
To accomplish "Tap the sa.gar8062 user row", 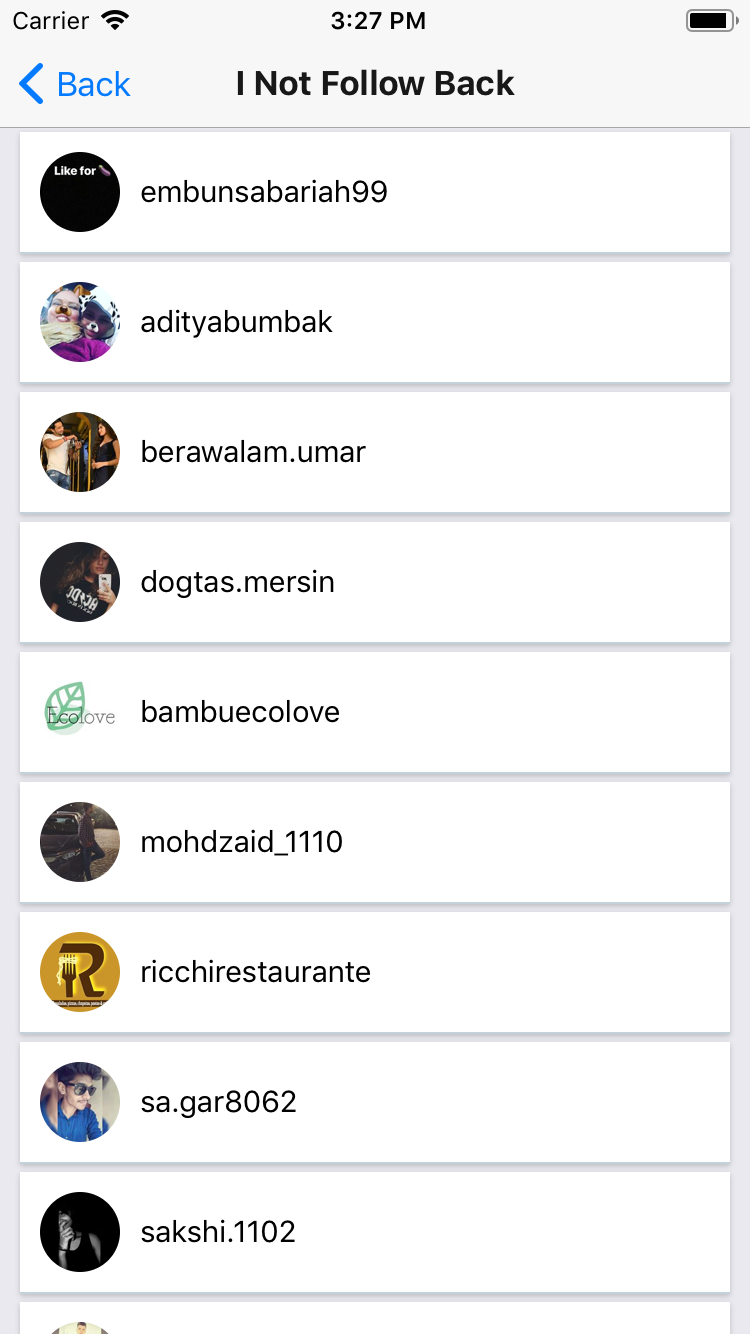I will pos(374,1102).
